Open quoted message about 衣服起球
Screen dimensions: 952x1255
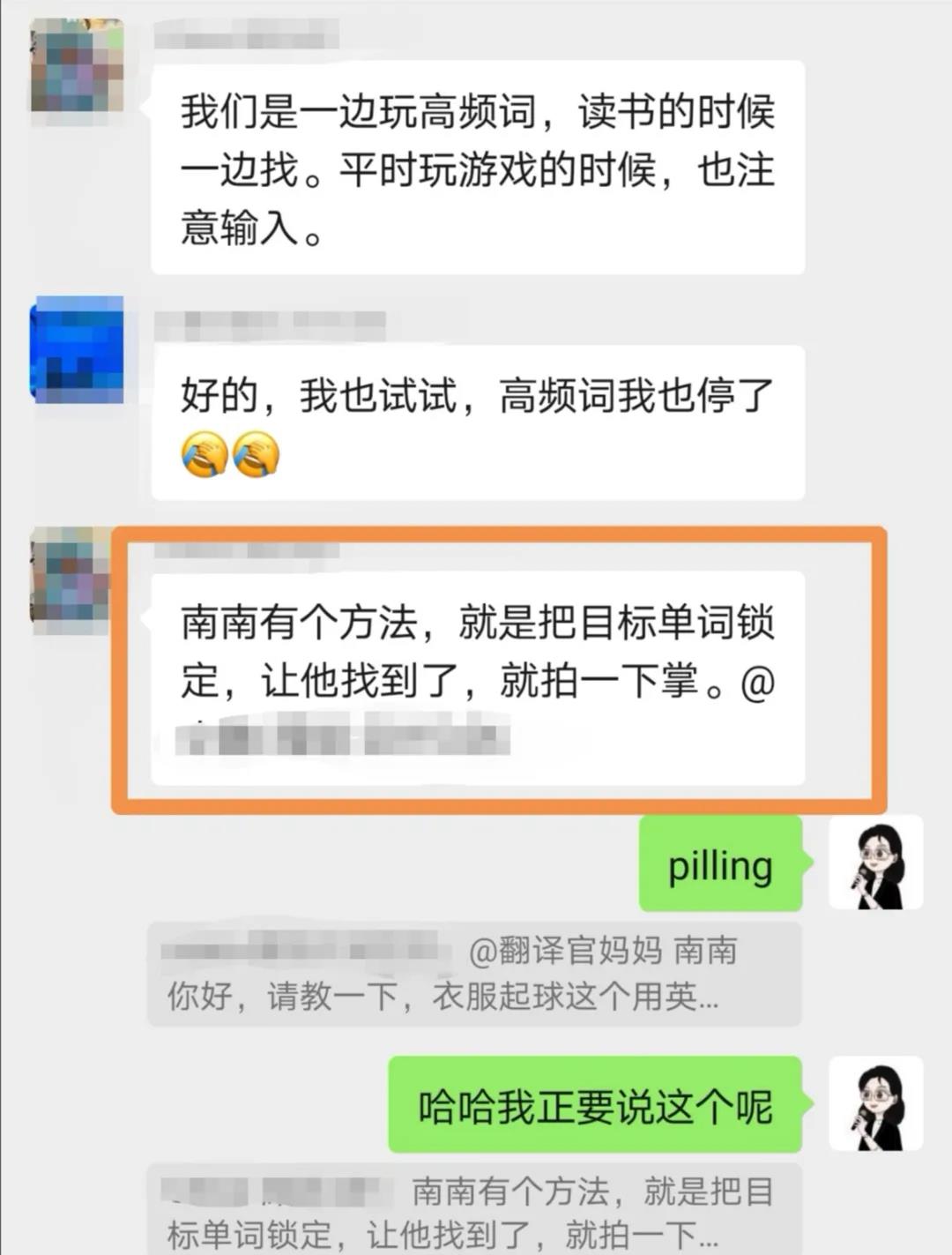click(473, 975)
